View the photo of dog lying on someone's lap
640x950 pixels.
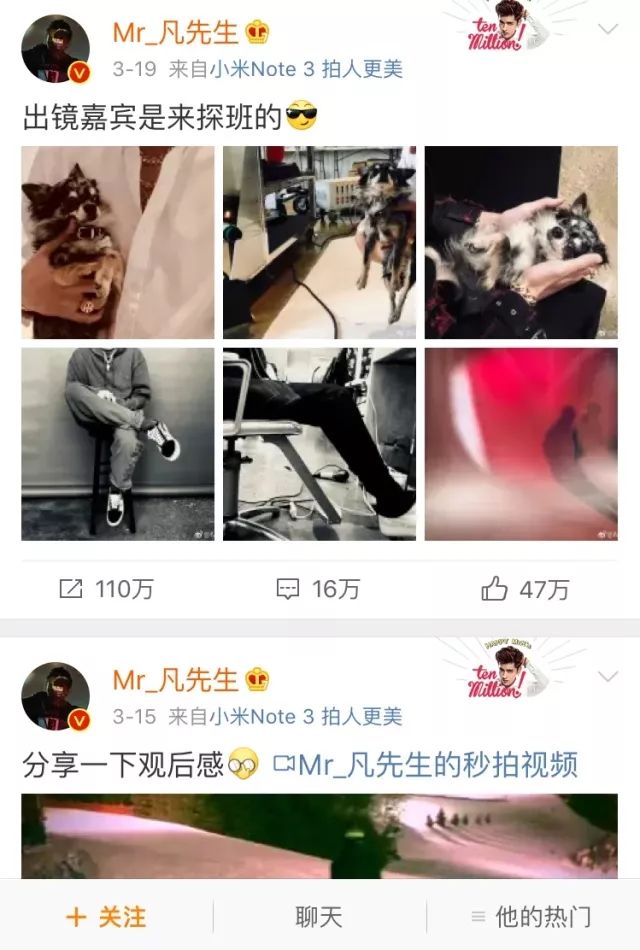[521, 242]
